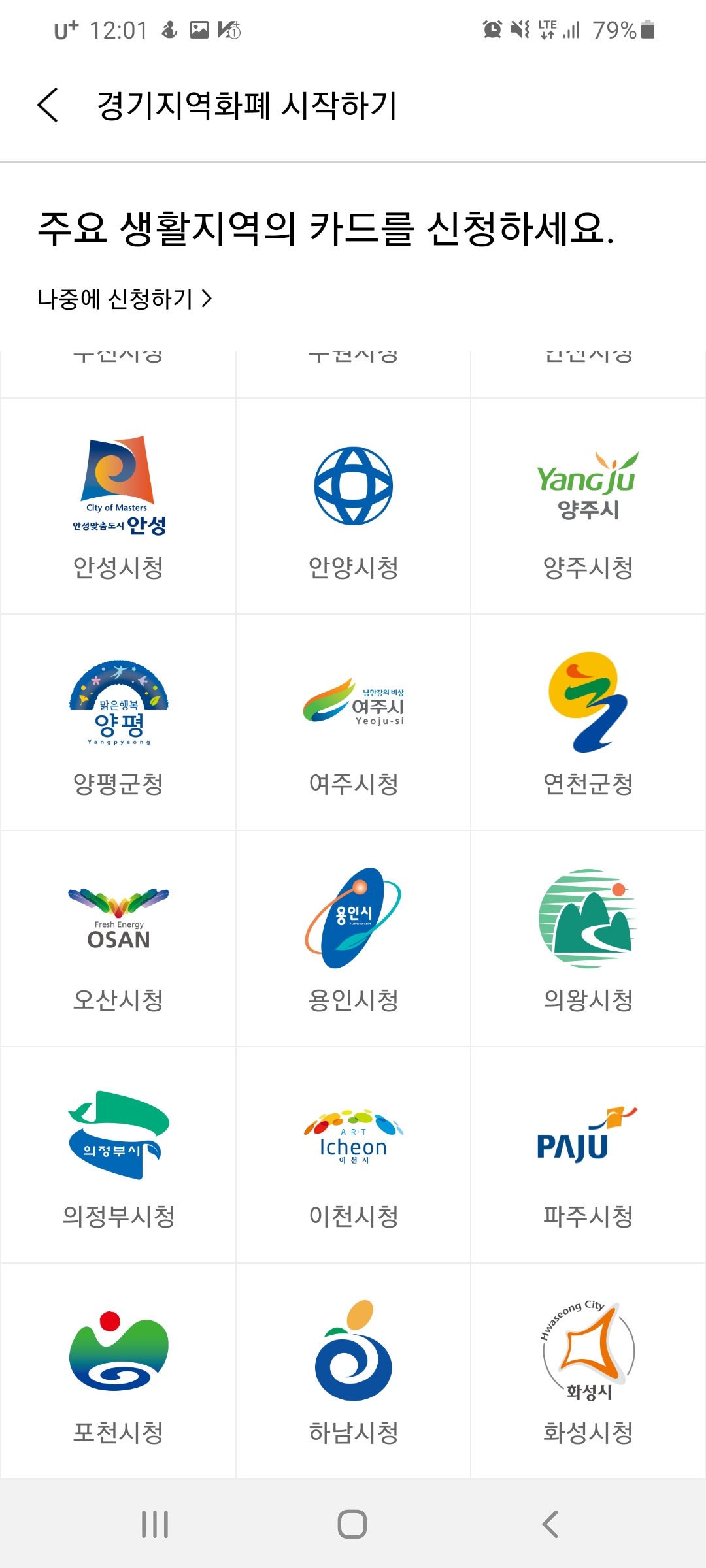The height and width of the screenshot is (1568, 706).
Task: Select the 이천시청 card
Action: [x=353, y=1155]
